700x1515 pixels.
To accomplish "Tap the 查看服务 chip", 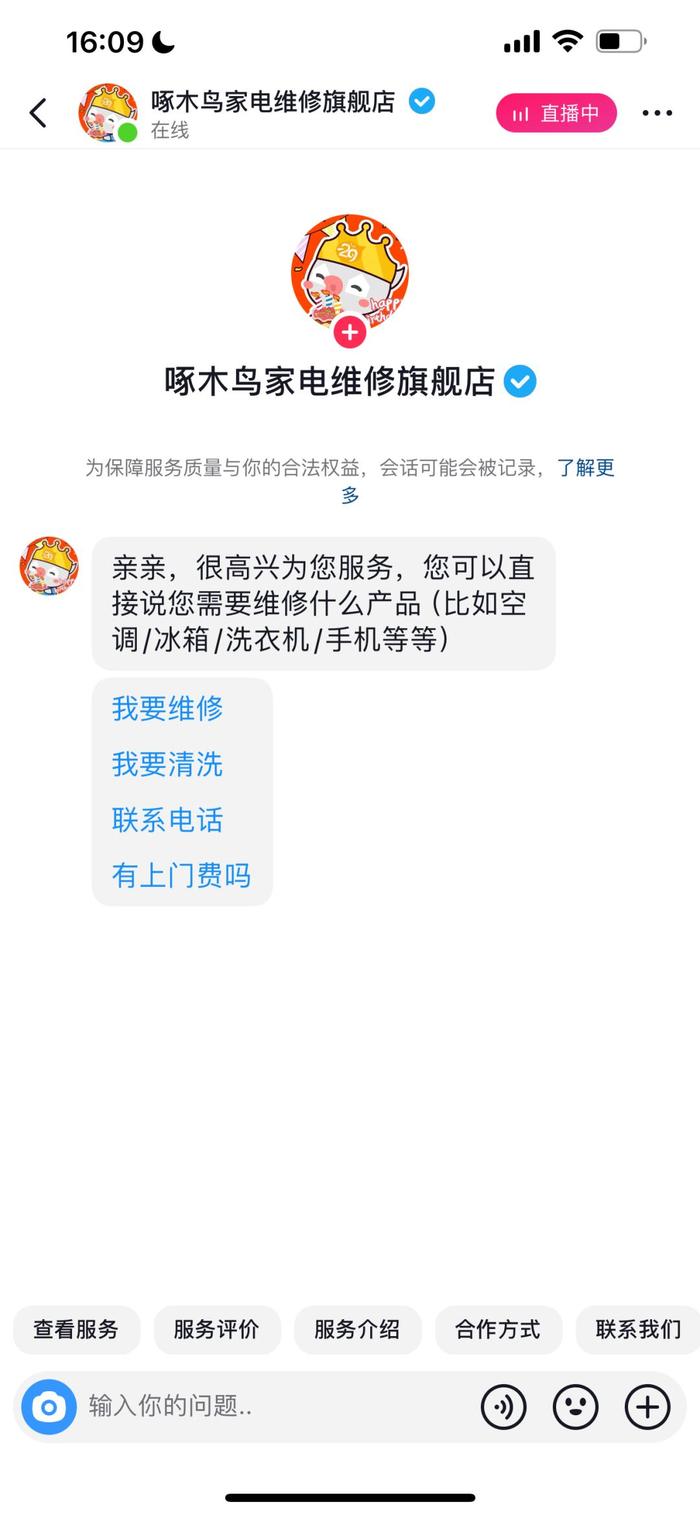I will pyautogui.click(x=76, y=1329).
